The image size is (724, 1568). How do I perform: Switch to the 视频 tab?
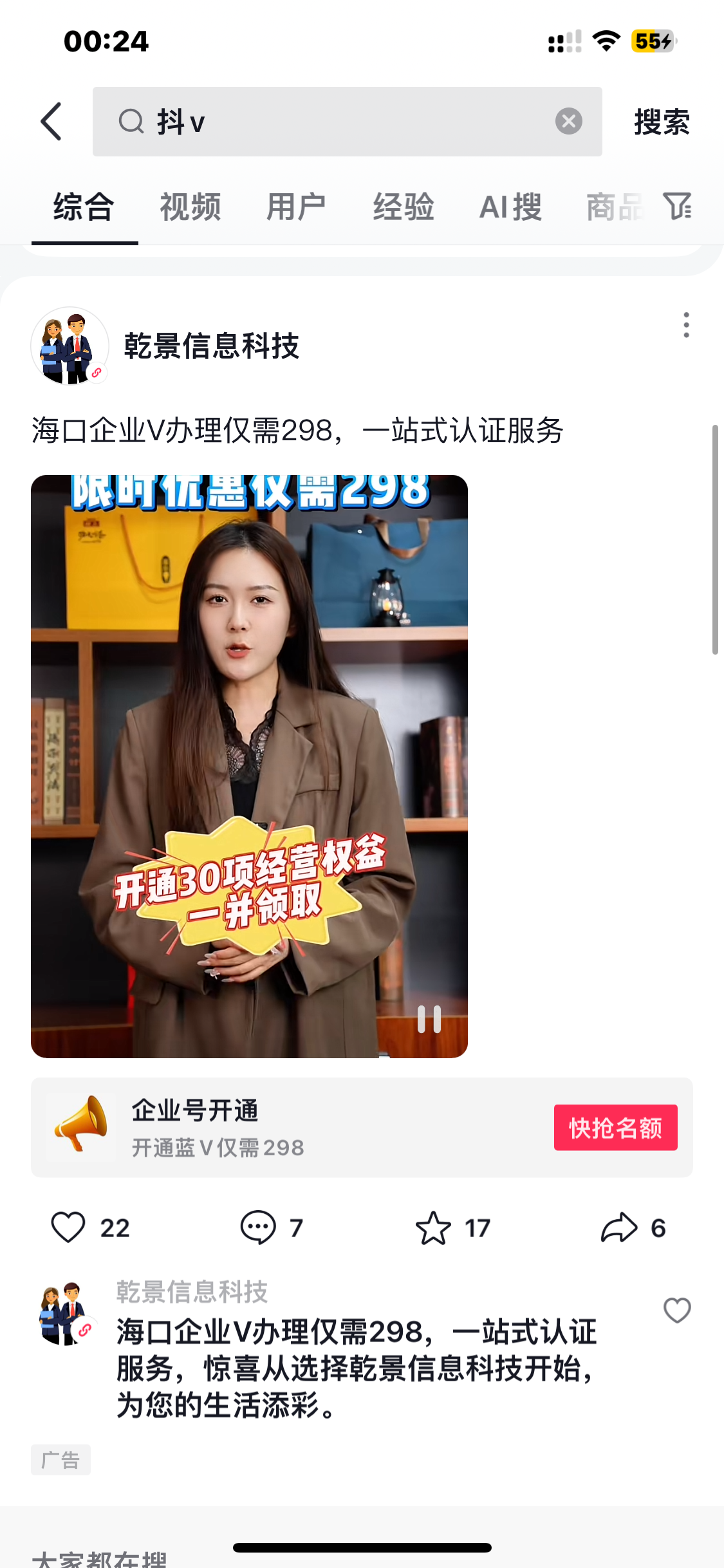coord(190,207)
